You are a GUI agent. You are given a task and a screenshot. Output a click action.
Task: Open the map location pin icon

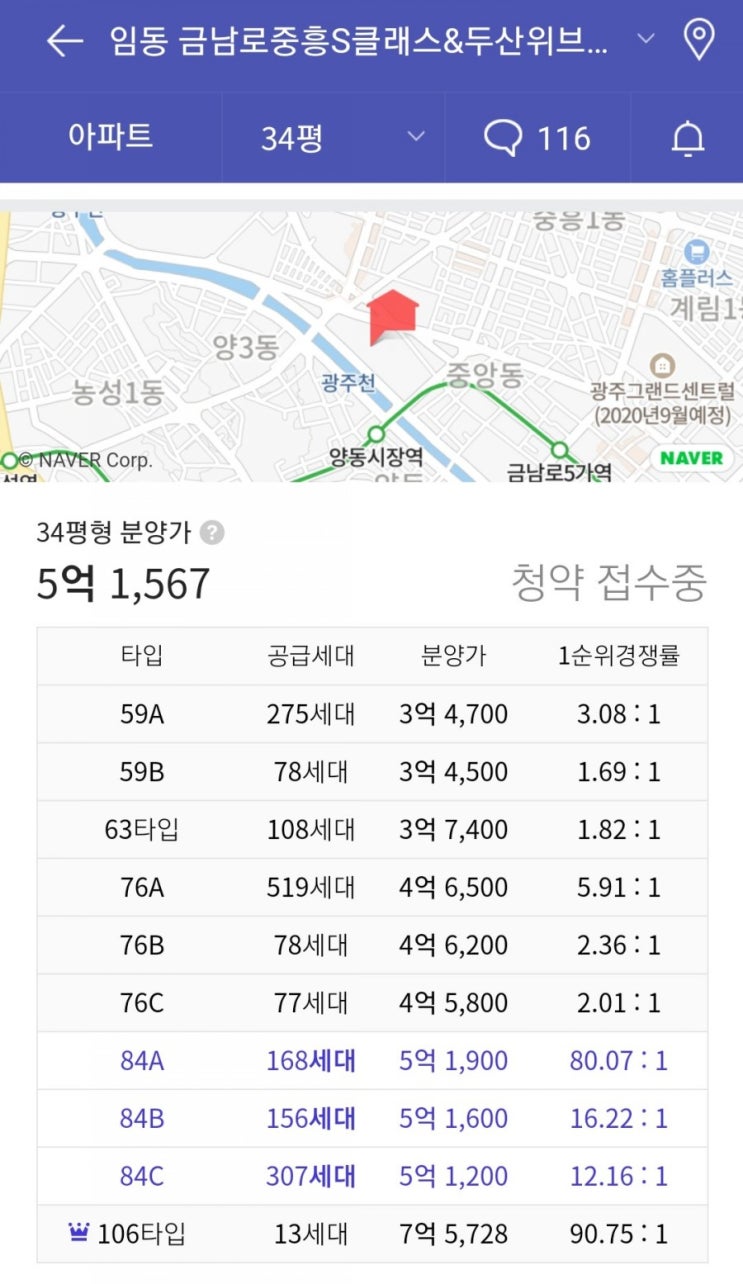[x=698, y=40]
